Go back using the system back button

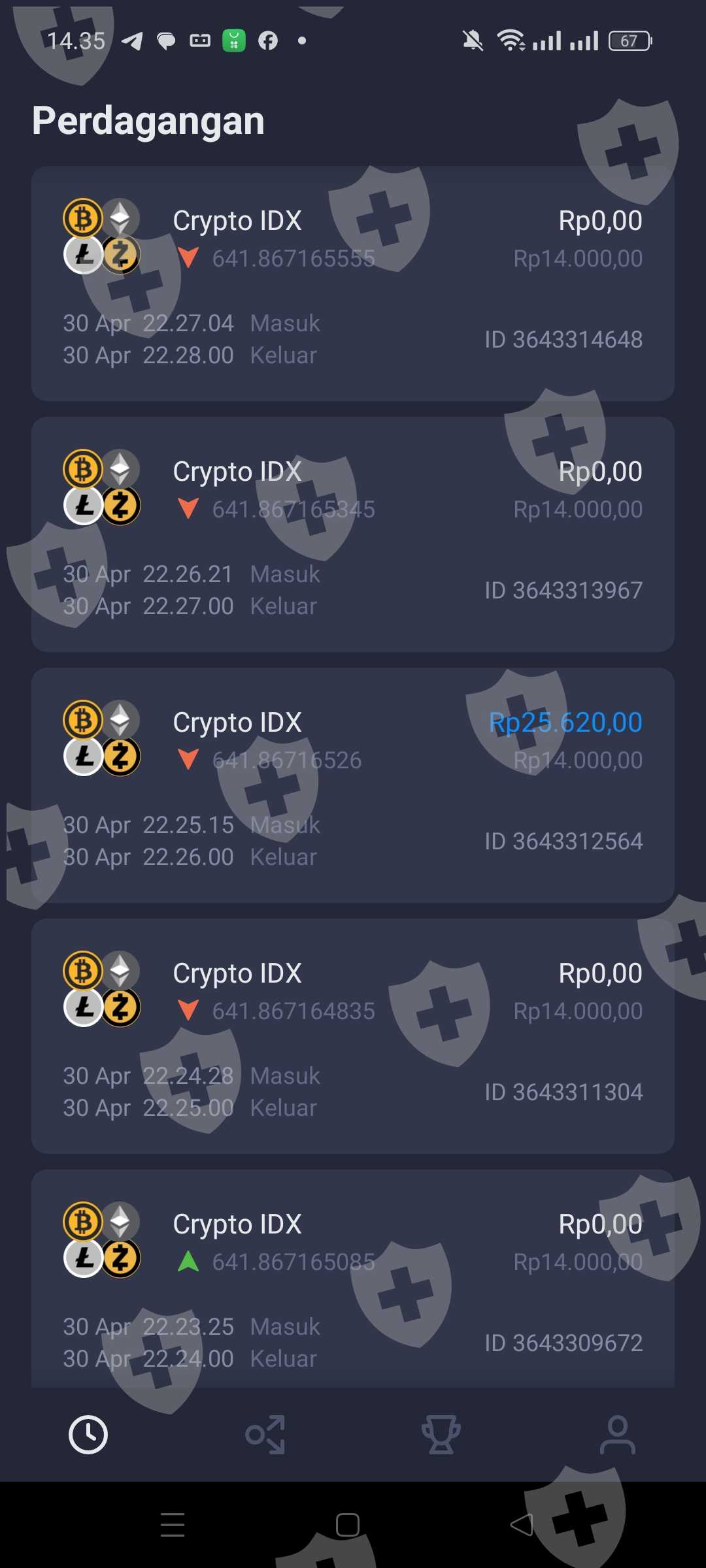[522, 1525]
